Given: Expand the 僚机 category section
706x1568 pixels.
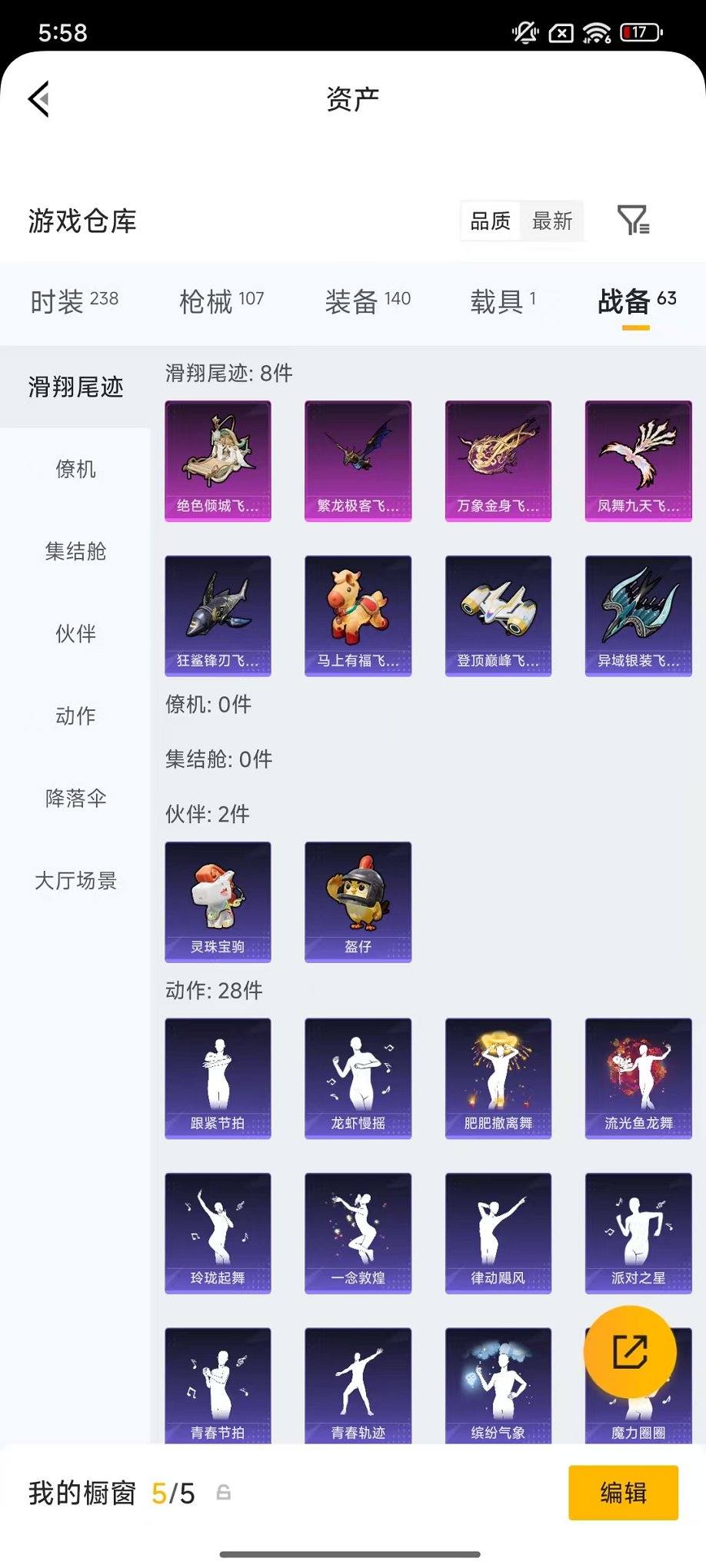Looking at the screenshot, I should point(75,470).
